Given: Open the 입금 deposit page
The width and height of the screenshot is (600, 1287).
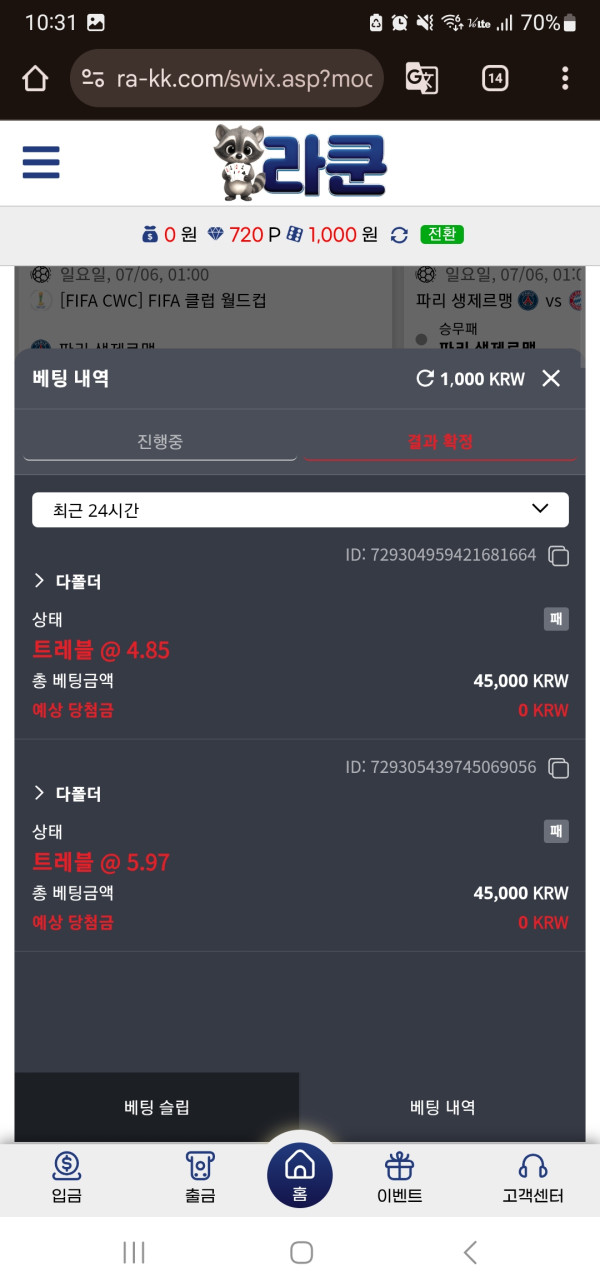Looking at the screenshot, I should pyautogui.click(x=67, y=1177).
